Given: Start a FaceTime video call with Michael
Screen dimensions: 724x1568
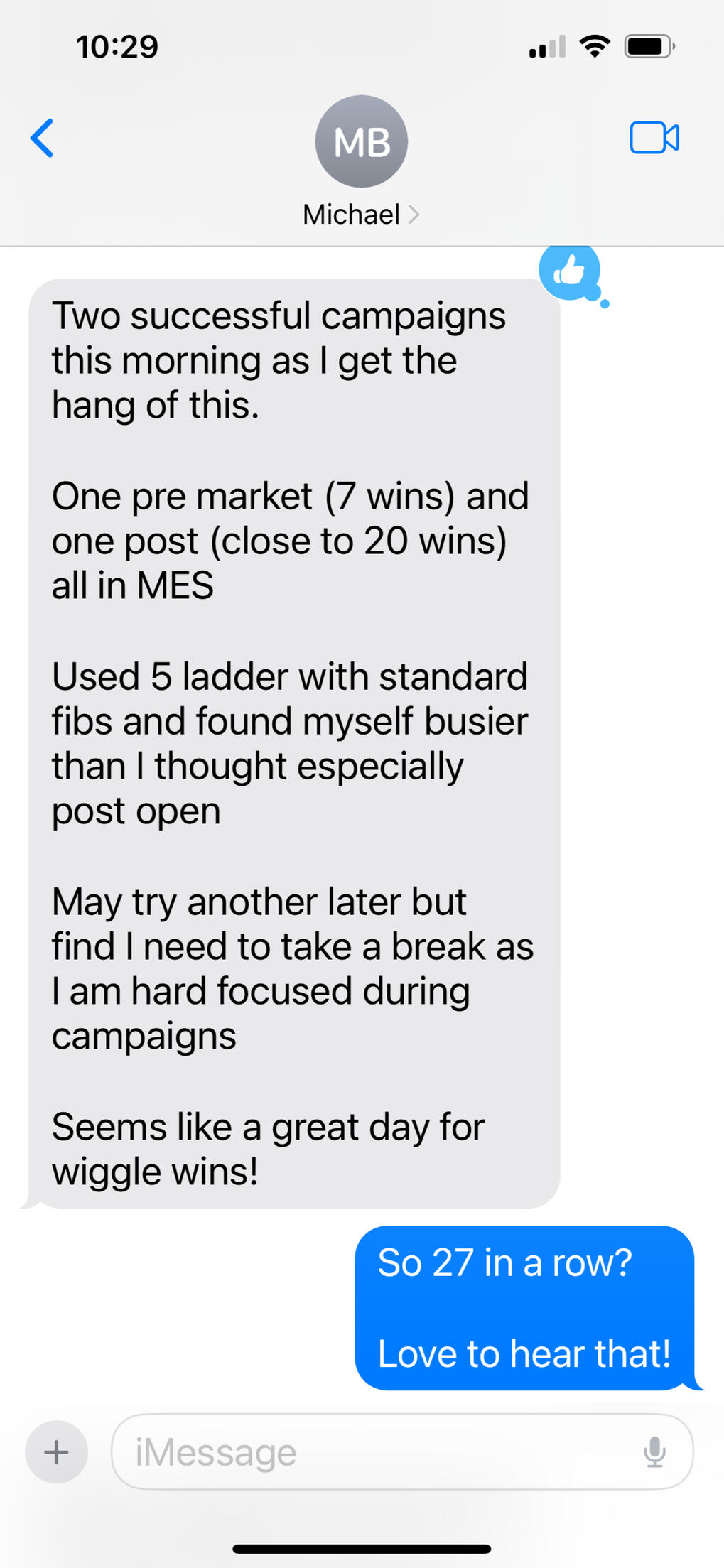Looking at the screenshot, I should click(654, 138).
